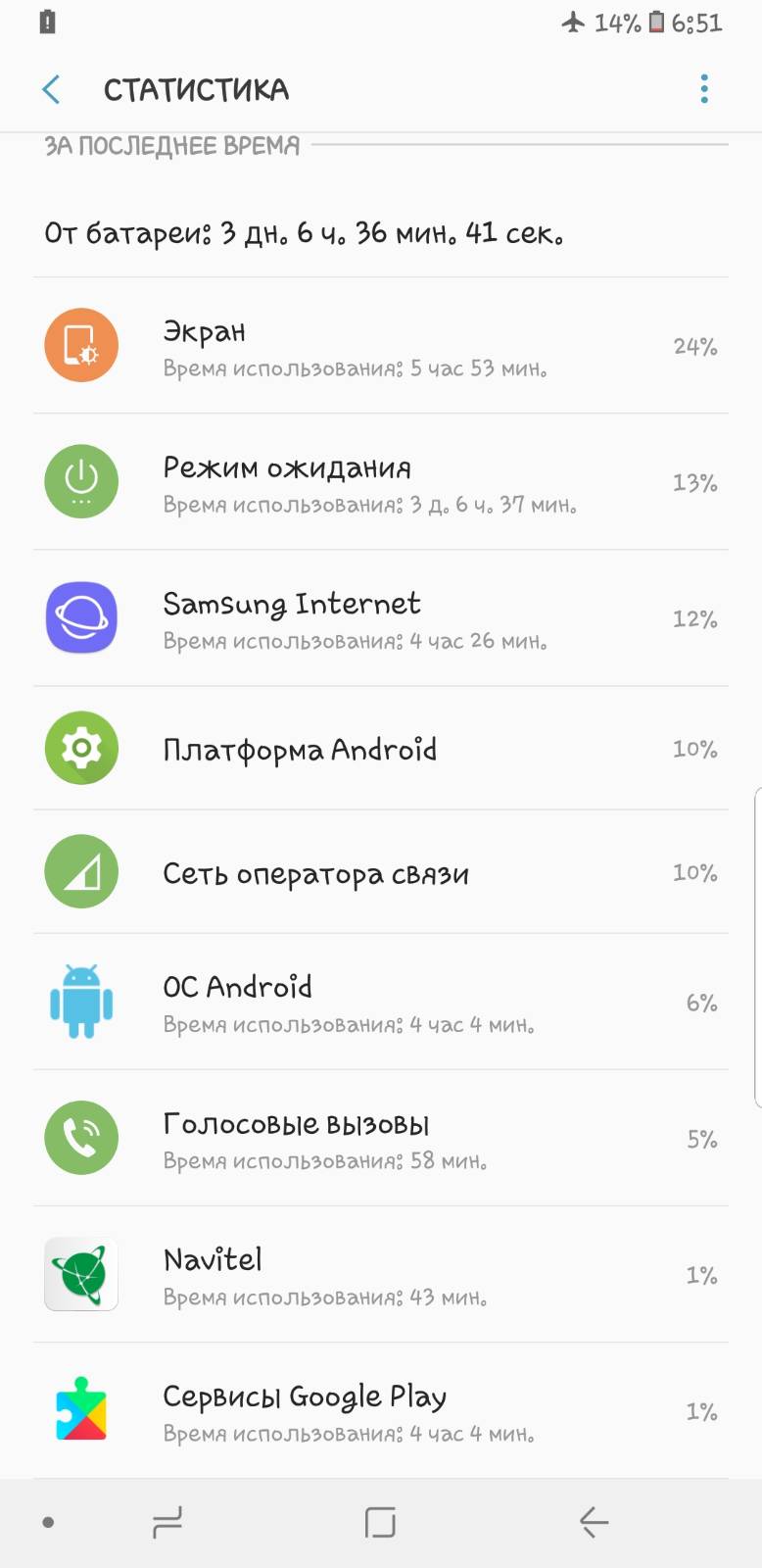The width and height of the screenshot is (762, 1568).
Task: Select the Navitel app row
Action: point(381,1274)
